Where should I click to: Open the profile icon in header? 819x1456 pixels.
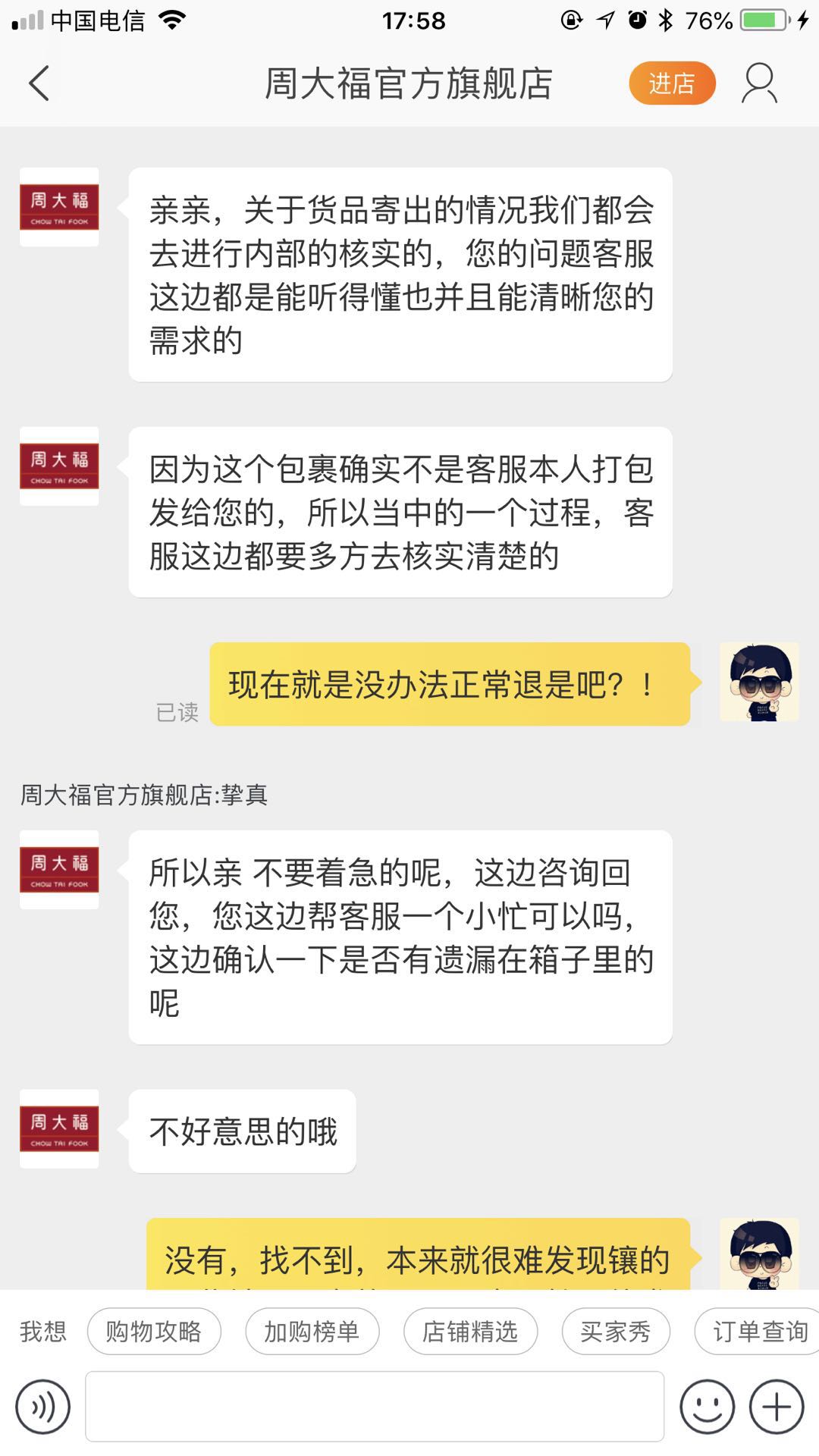pos(759,83)
